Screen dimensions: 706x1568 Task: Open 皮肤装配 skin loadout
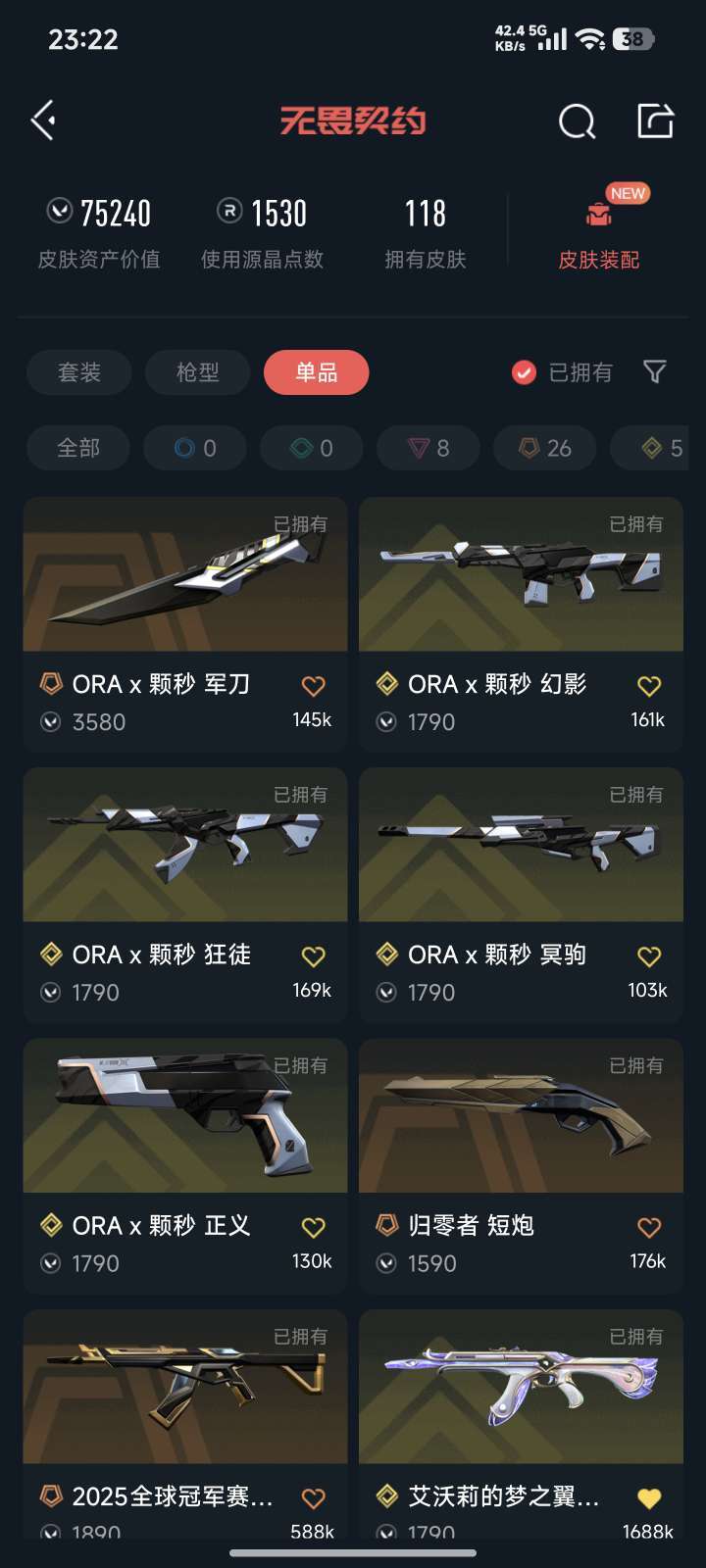click(598, 235)
